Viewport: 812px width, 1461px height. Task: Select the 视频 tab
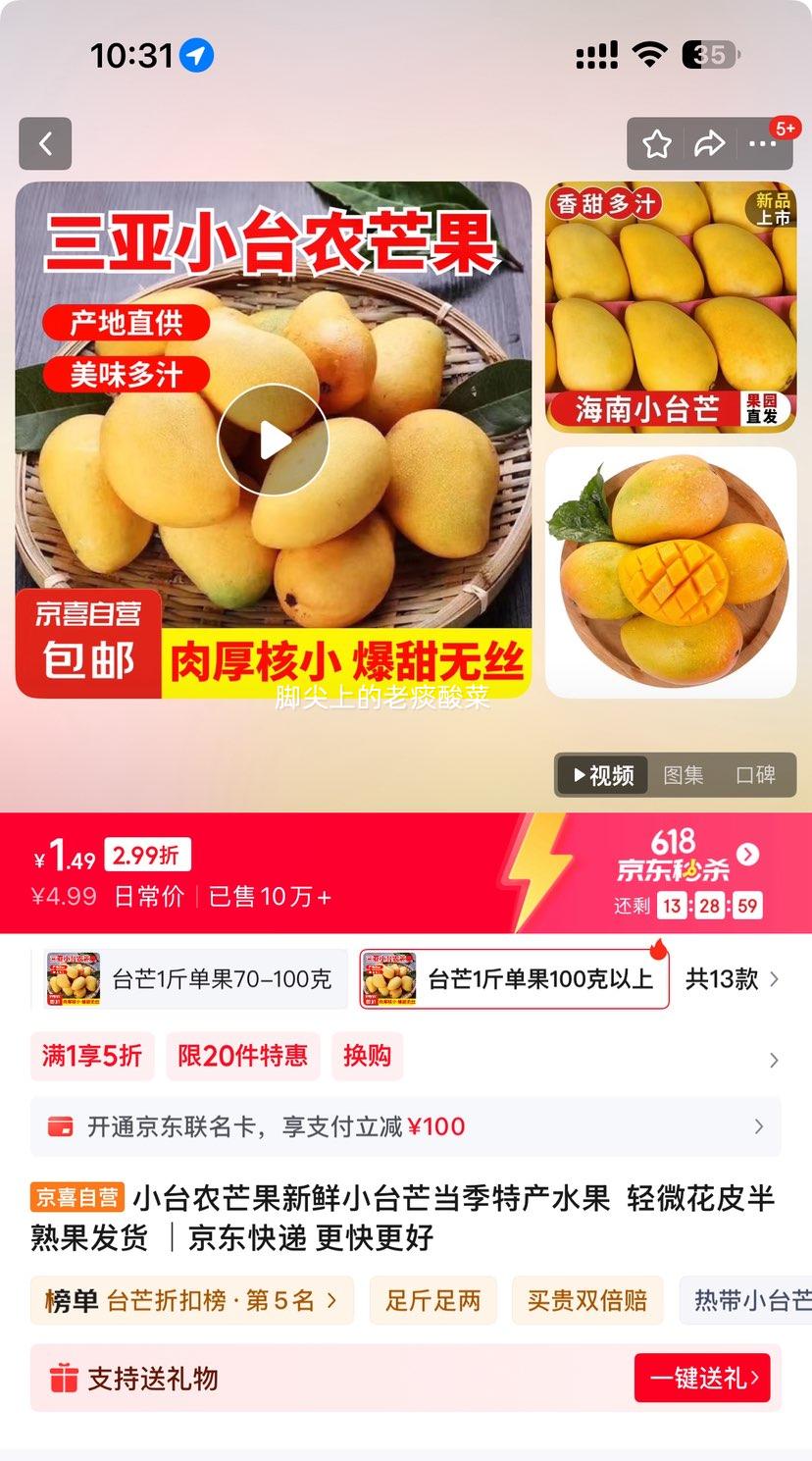[603, 775]
